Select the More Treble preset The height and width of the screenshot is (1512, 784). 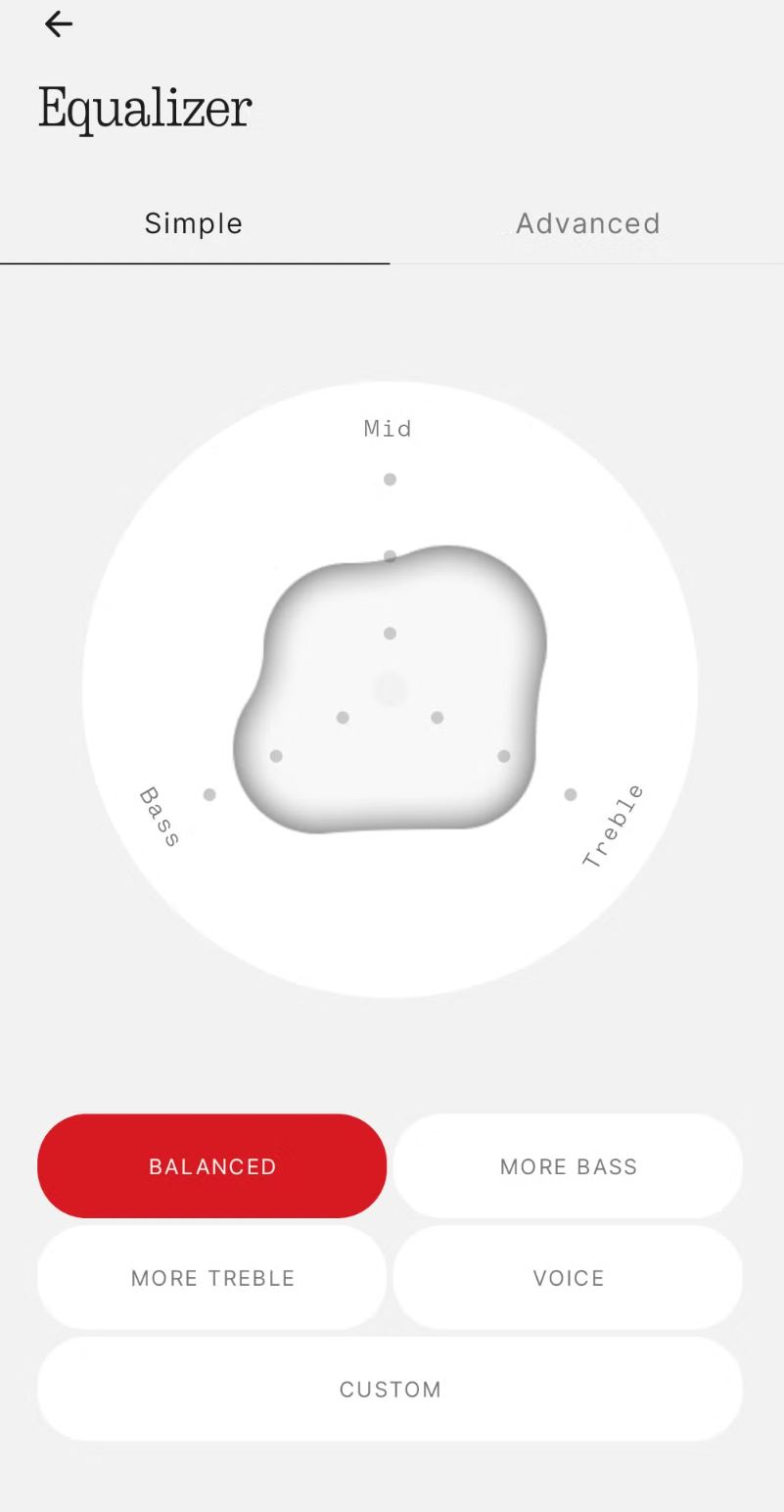(212, 1278)
